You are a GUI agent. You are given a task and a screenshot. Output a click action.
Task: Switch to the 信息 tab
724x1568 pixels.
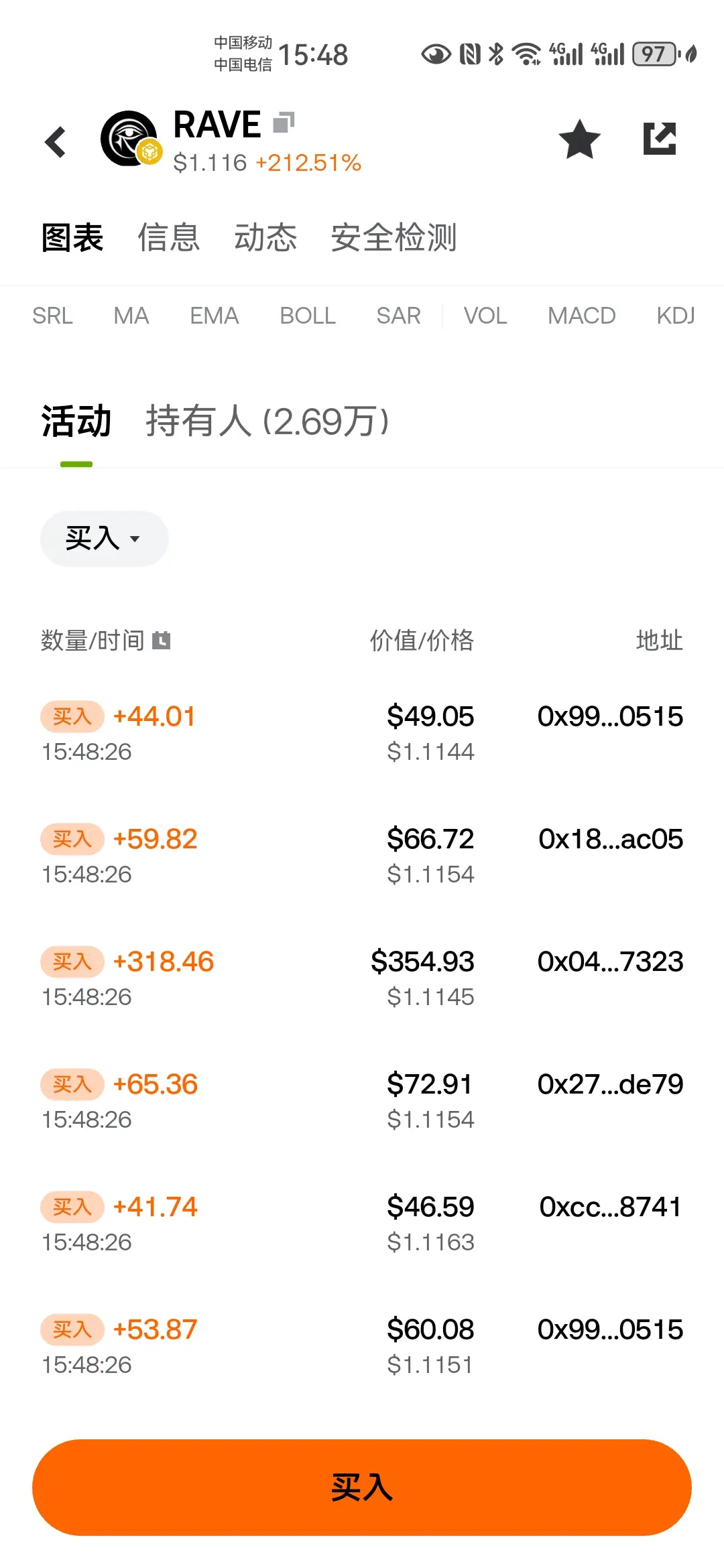[x=169, y=238]
